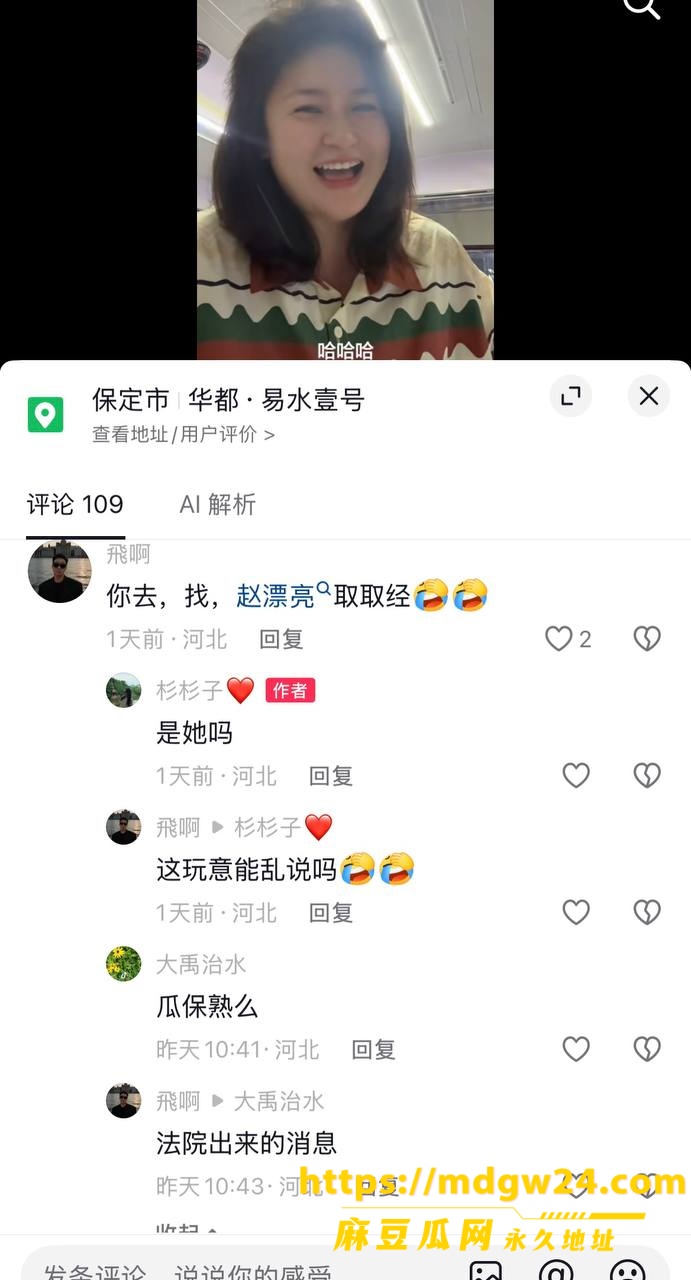Image resolution: width=691 pixels, height=1280 pixels.
Task: Reply to the comment 是她吗
Action: (x=331, y=776)
